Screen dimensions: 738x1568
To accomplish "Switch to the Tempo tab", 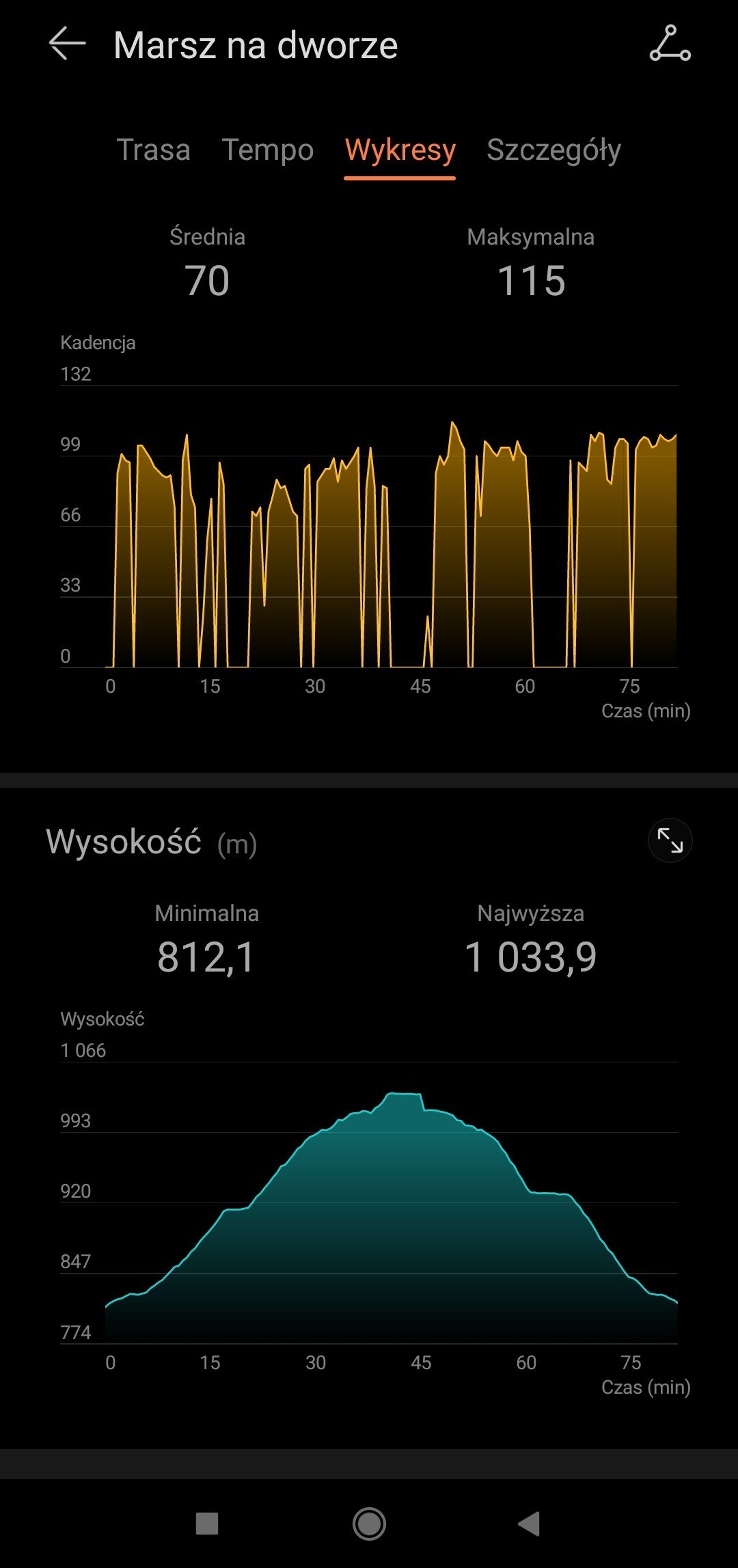I will [268, 150].
